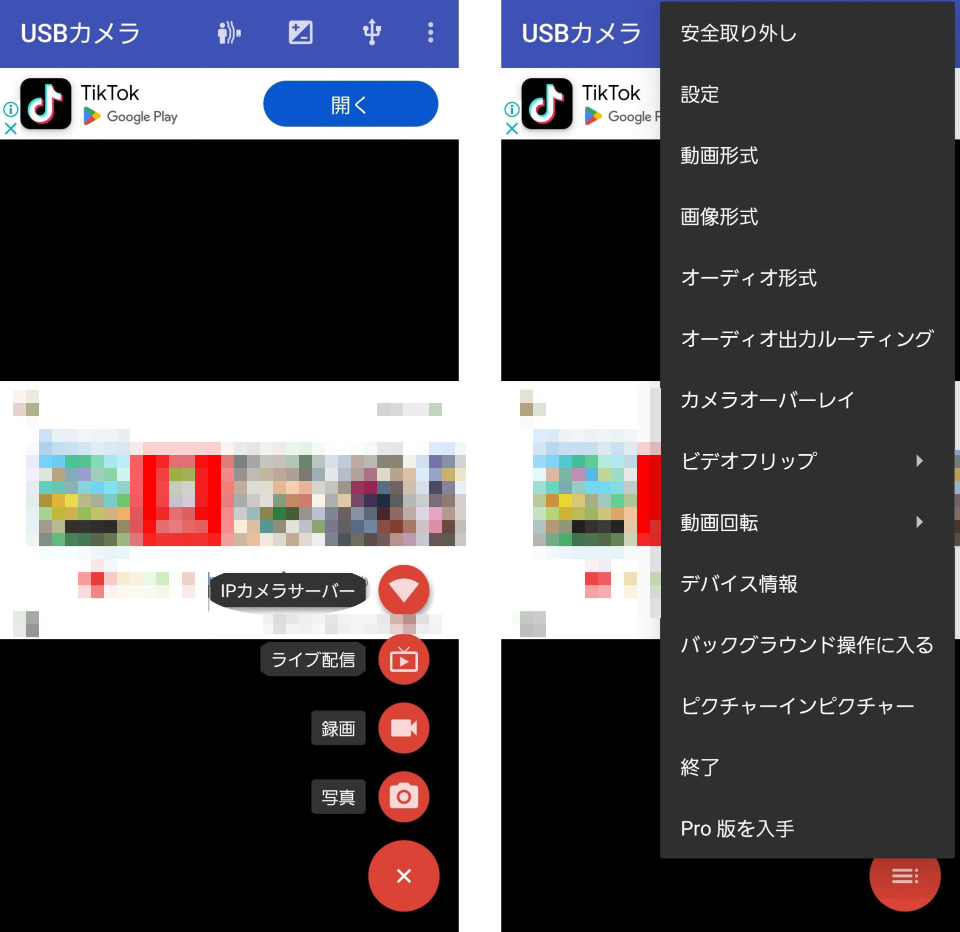
Task: Choose 動画形式 menu item
Action: 720,156
